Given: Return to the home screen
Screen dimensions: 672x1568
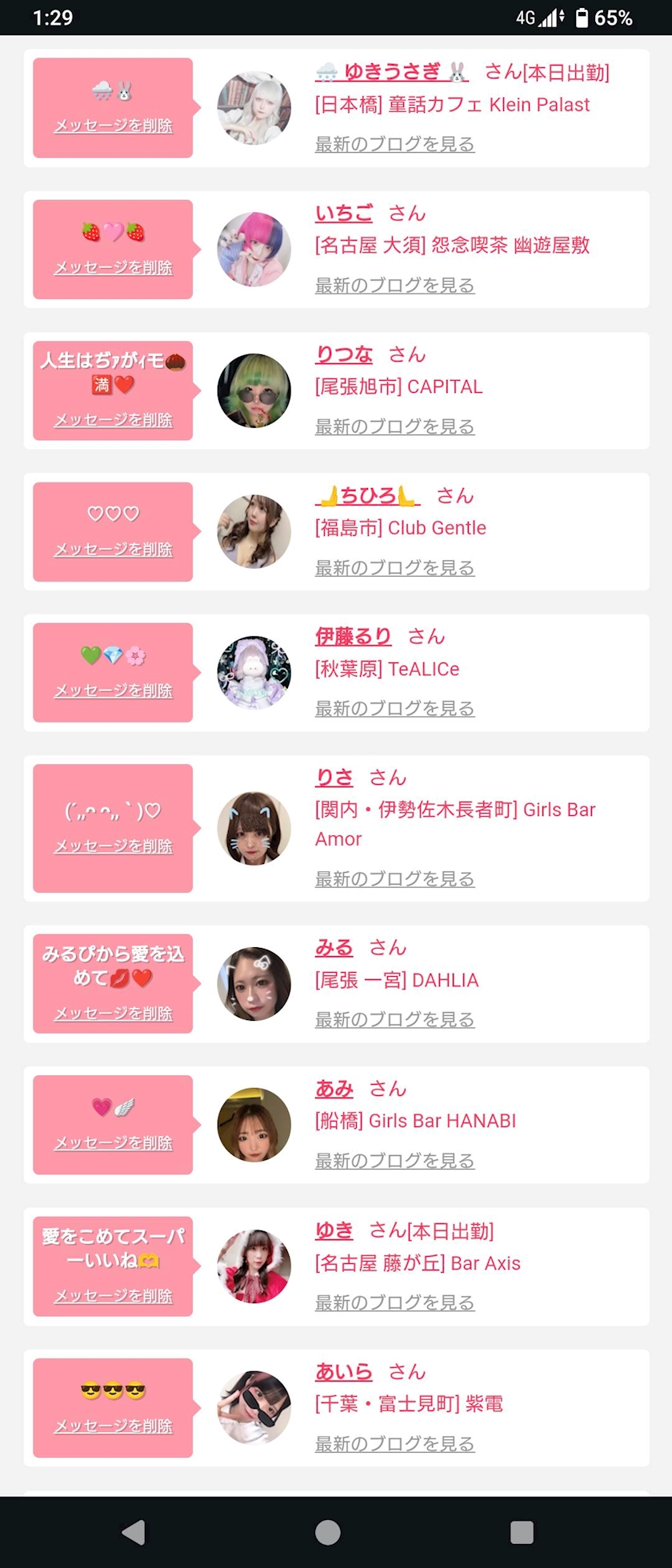Looking at the screenshot, I should click(327, 1532).
